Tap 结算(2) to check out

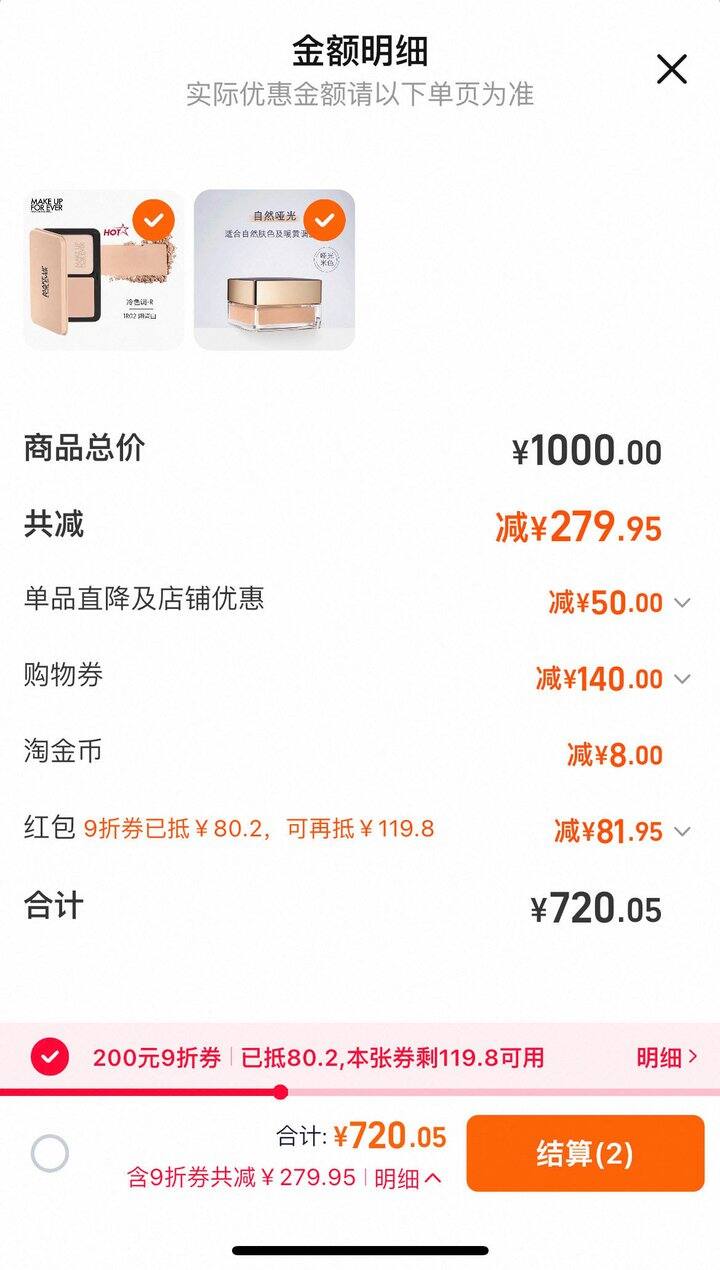coord(585,1153)
